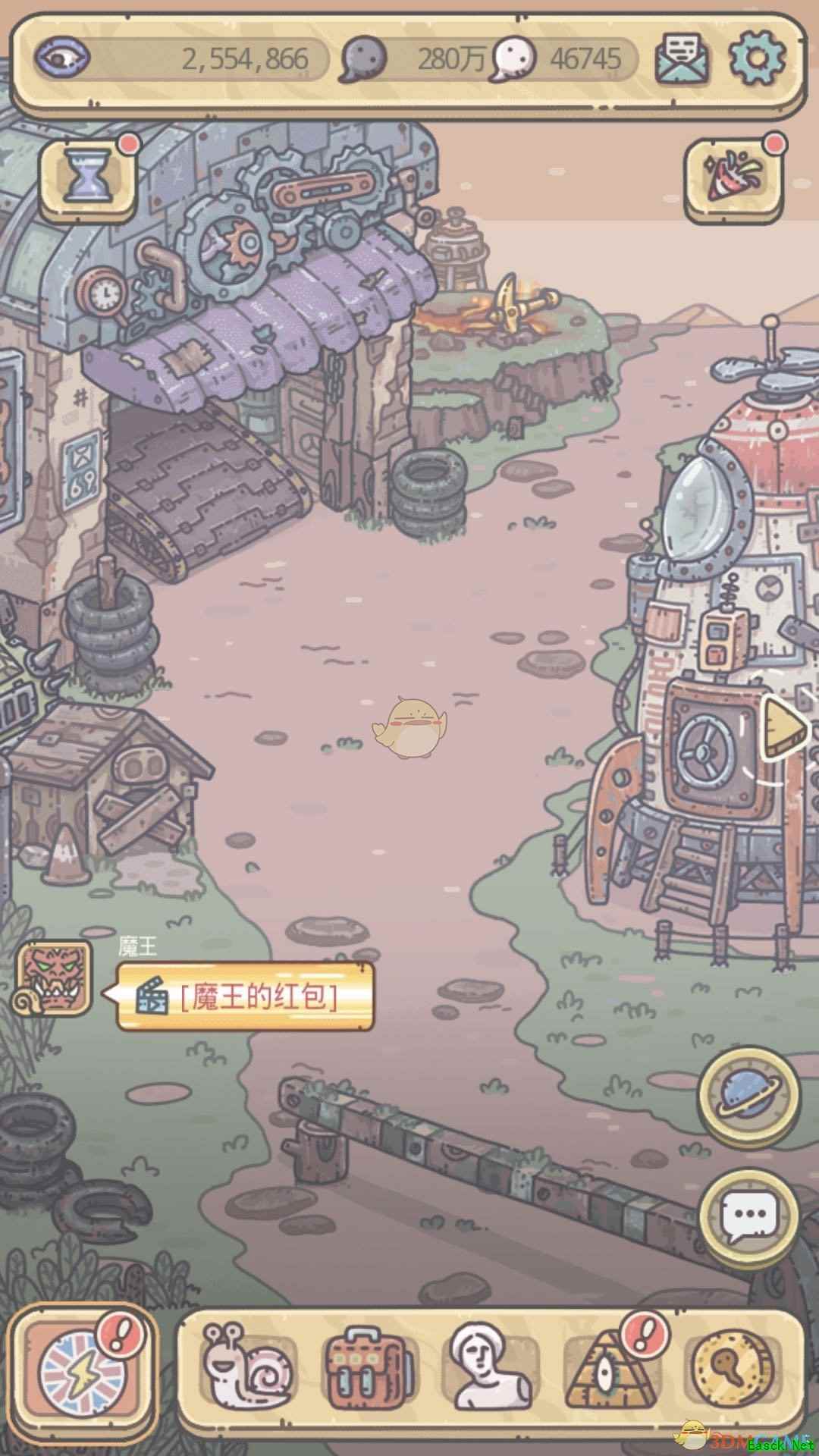Open the 魔王的红包 message bubble
This screenshot has height=1456, width=819.
(246, 996)
